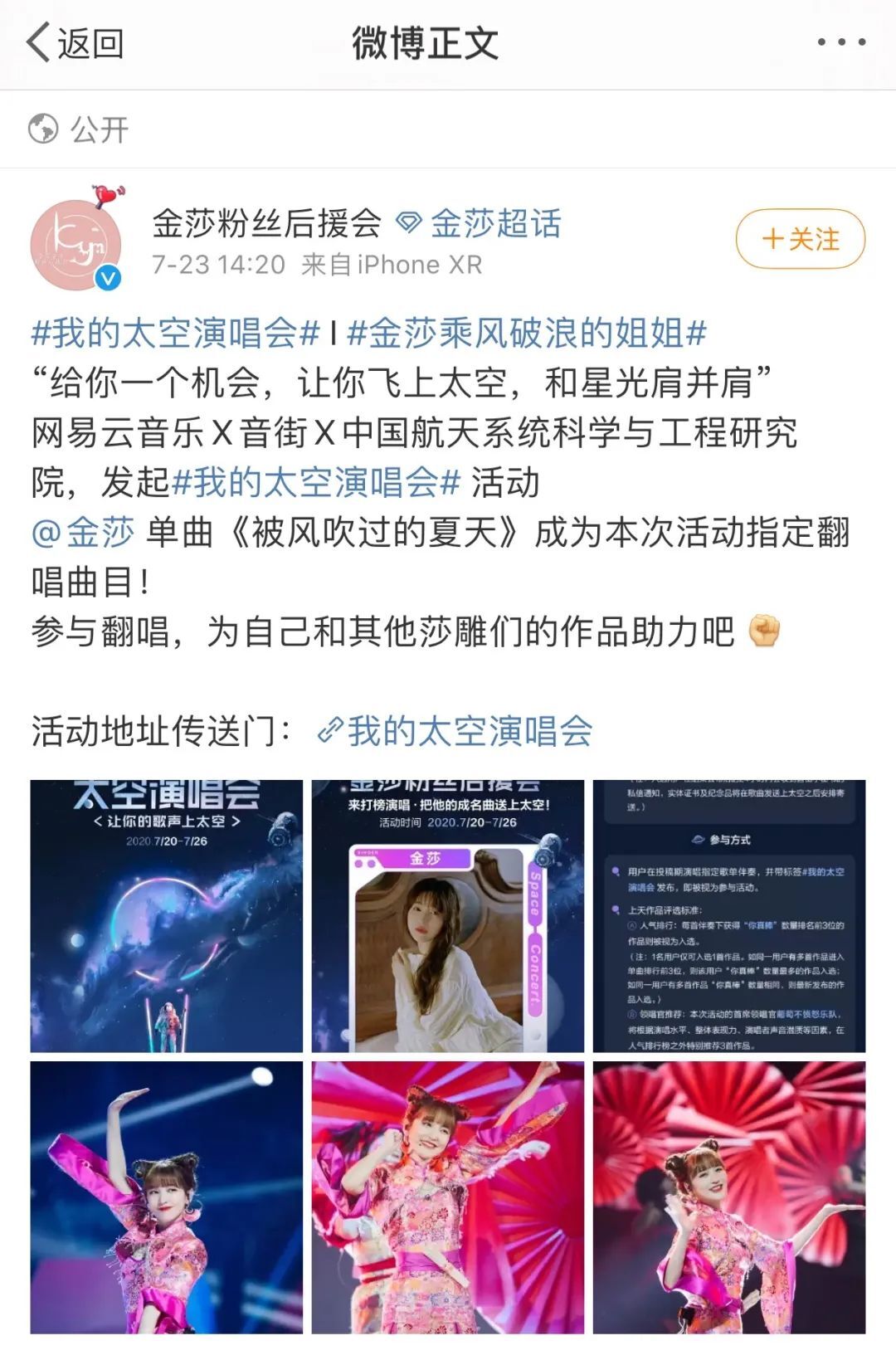Open the 金莎超话 super topic link
Screen dimensions: 896x1360
point(480,224)
